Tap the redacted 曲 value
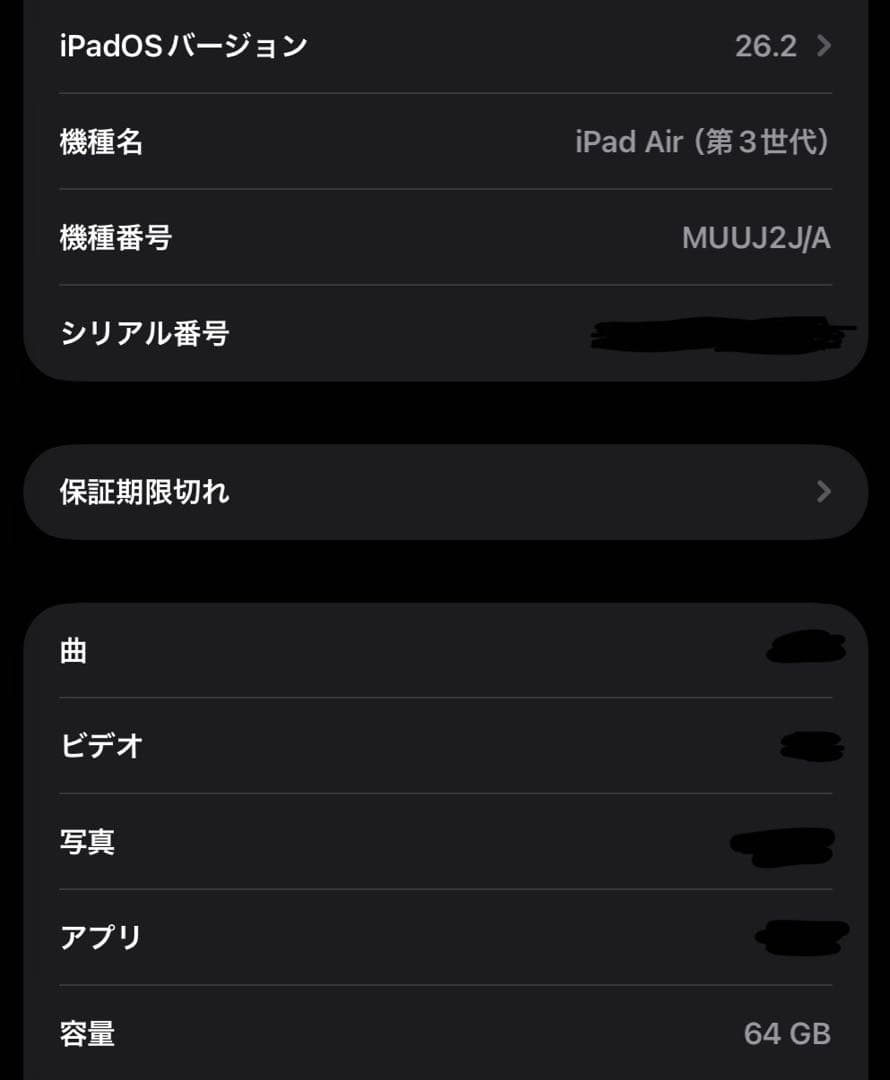 [807, 645]
